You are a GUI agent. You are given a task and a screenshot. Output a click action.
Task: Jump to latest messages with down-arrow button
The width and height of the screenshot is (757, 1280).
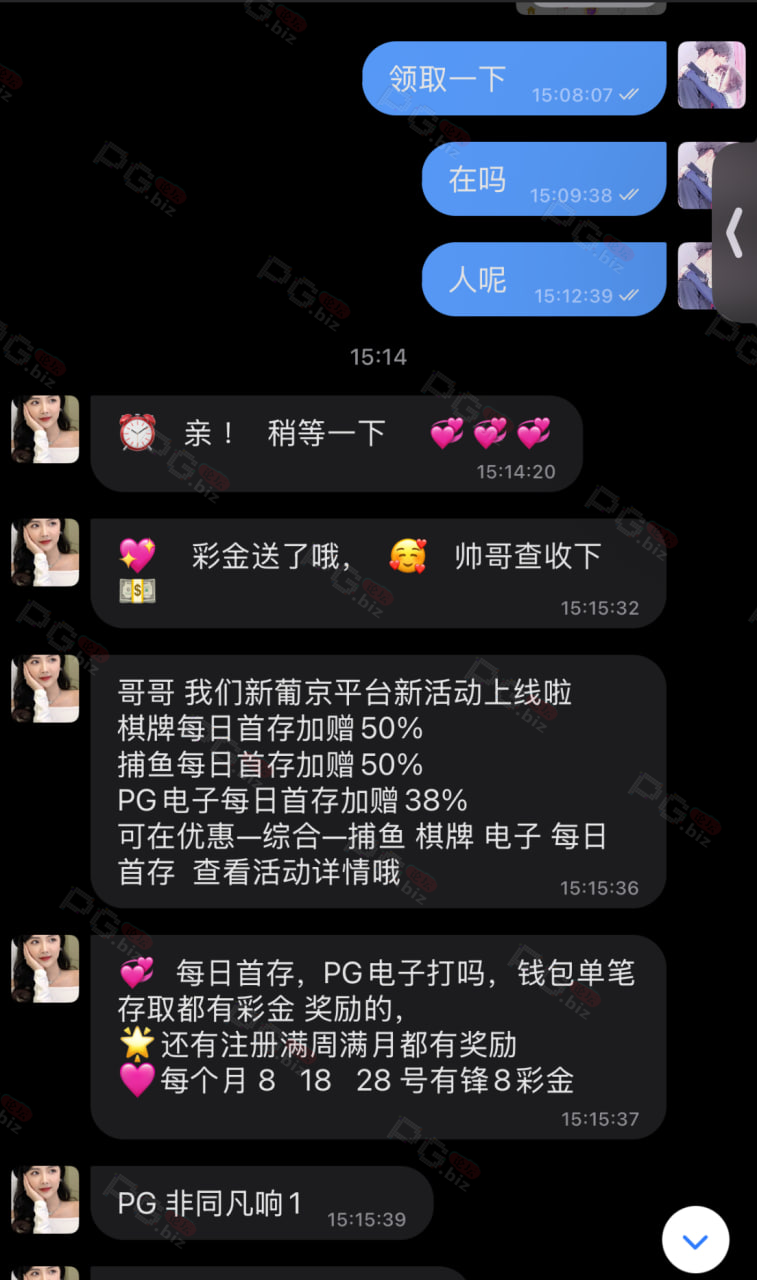[695, 1240]
